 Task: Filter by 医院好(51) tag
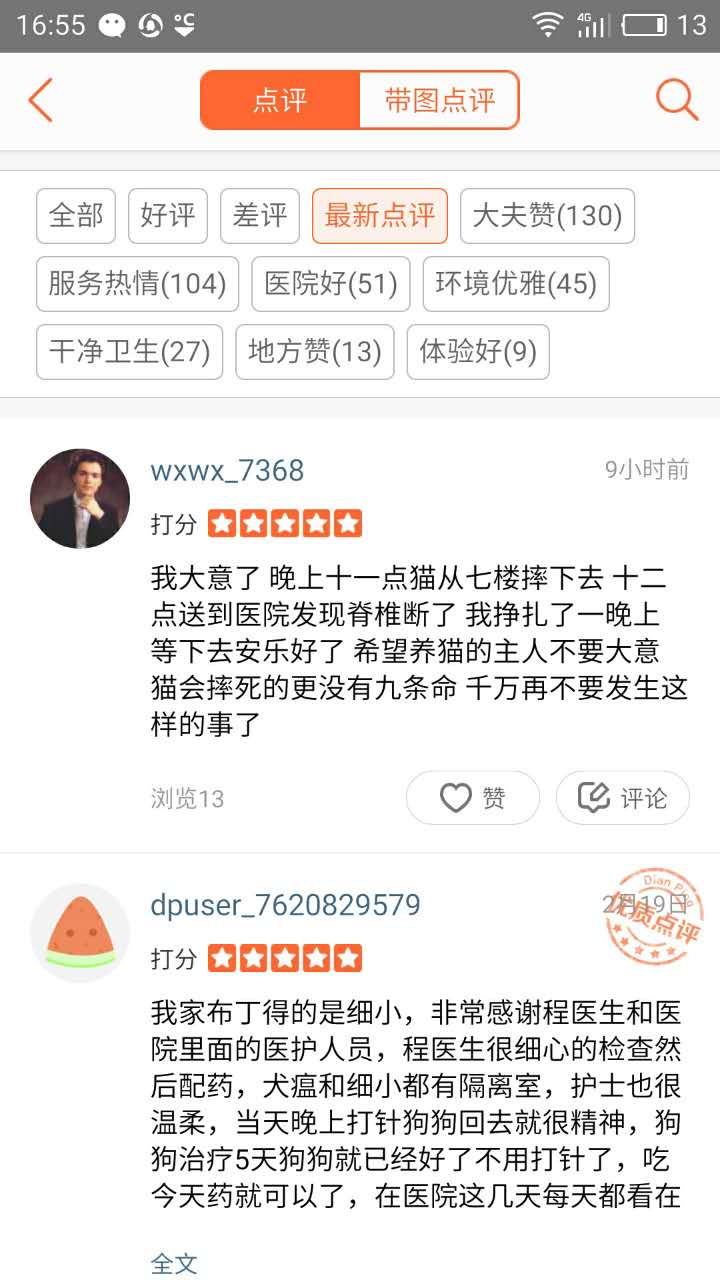pyautogui.click(x=331, y=284)
